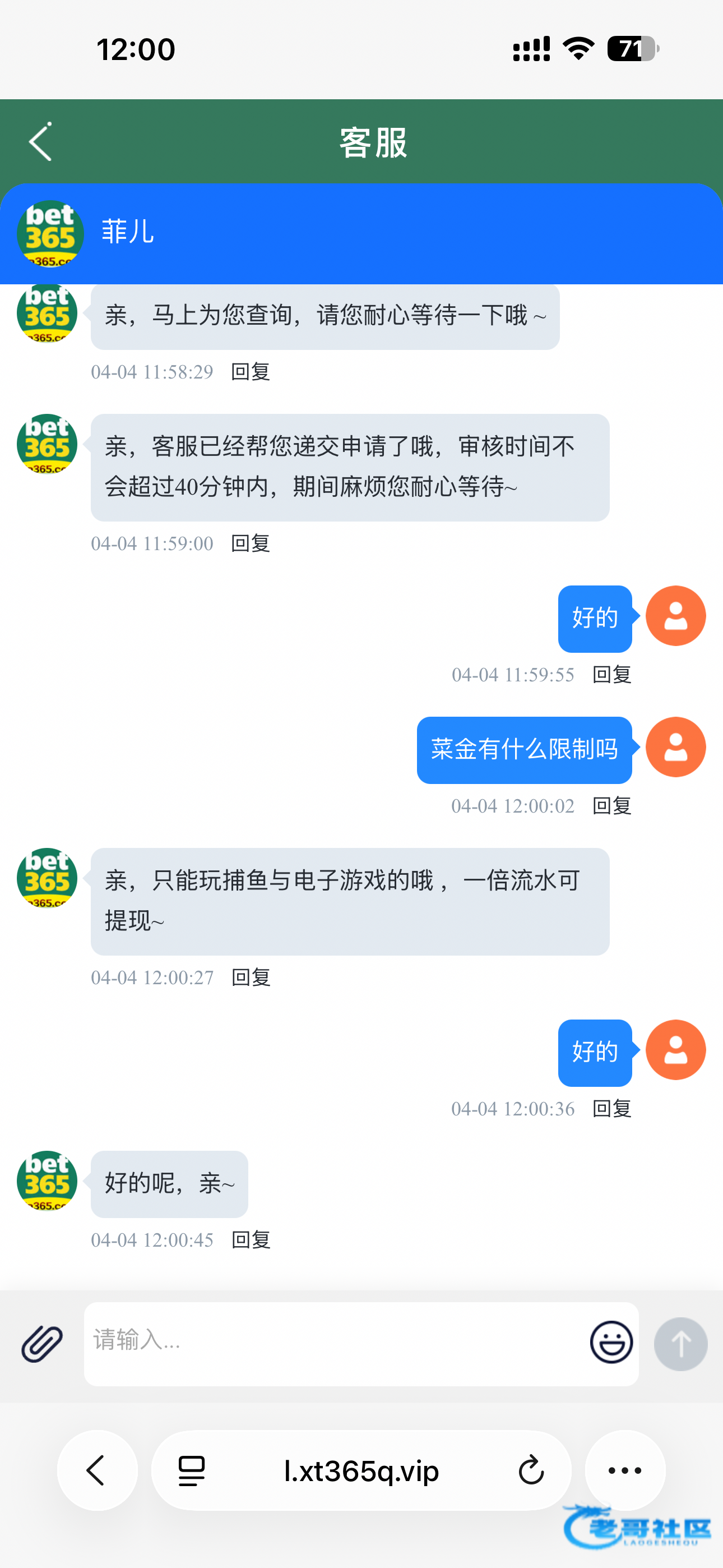Tap 回复 under the 12:00:36 message
723x1568 pixels.
pos(611,1109)
